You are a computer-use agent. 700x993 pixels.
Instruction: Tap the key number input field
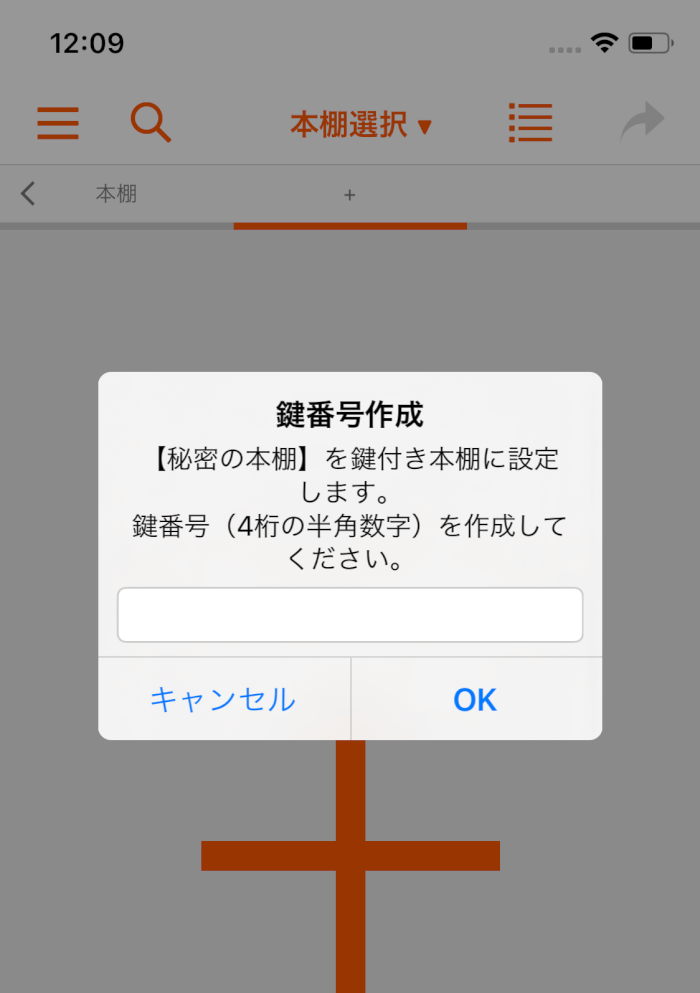pyautogui.click(x=350, y=615)
